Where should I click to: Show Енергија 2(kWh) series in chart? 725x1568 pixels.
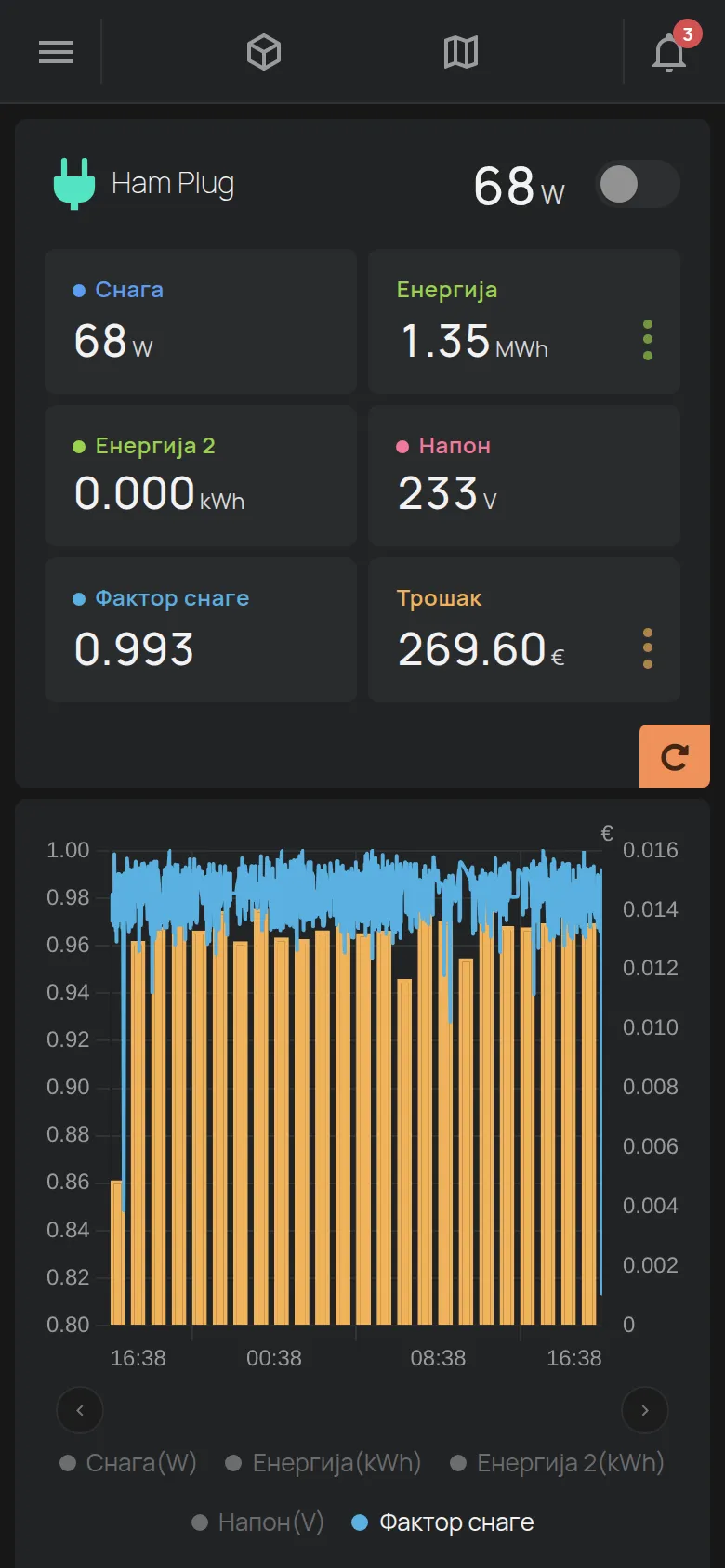pyautogui.click(x=557, y=1463)
